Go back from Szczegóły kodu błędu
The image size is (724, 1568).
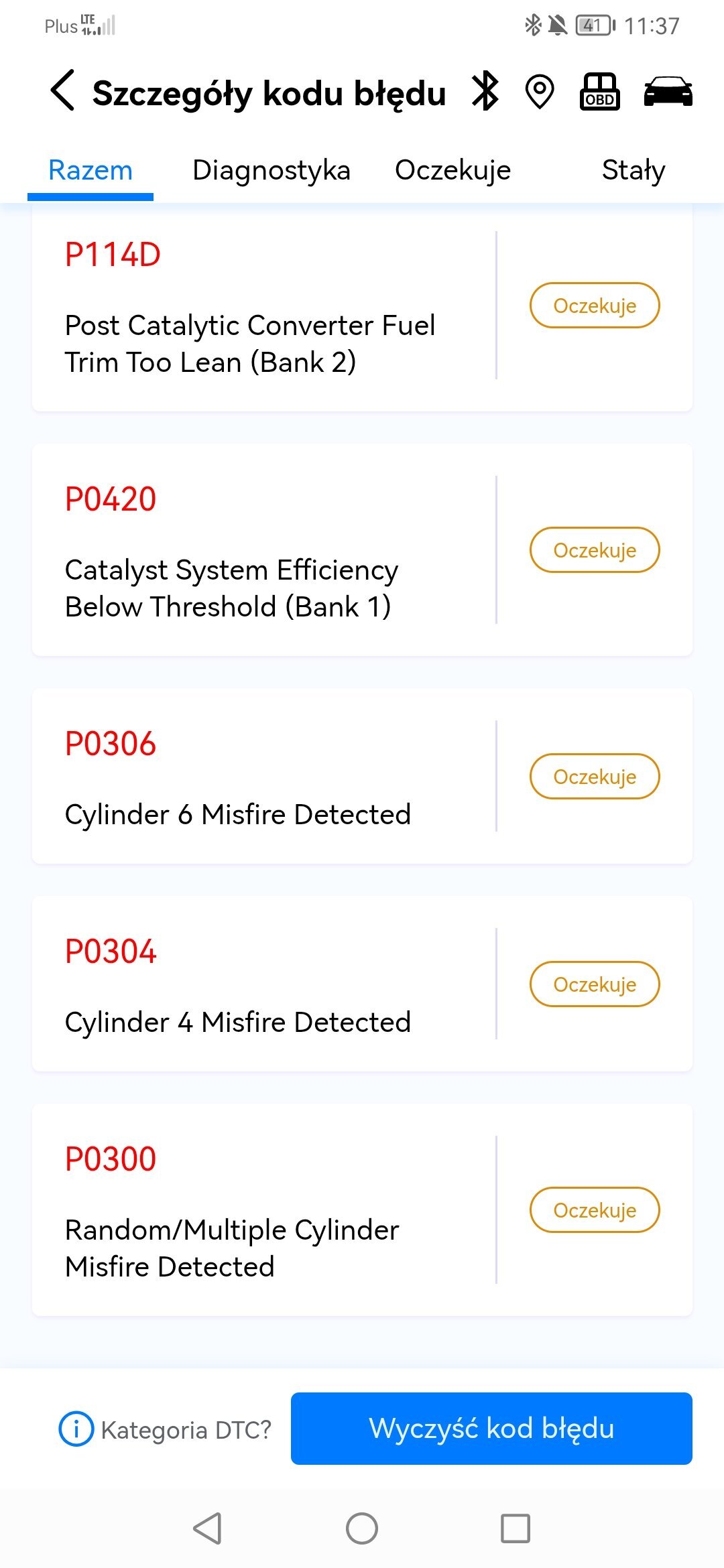[62, 90]
